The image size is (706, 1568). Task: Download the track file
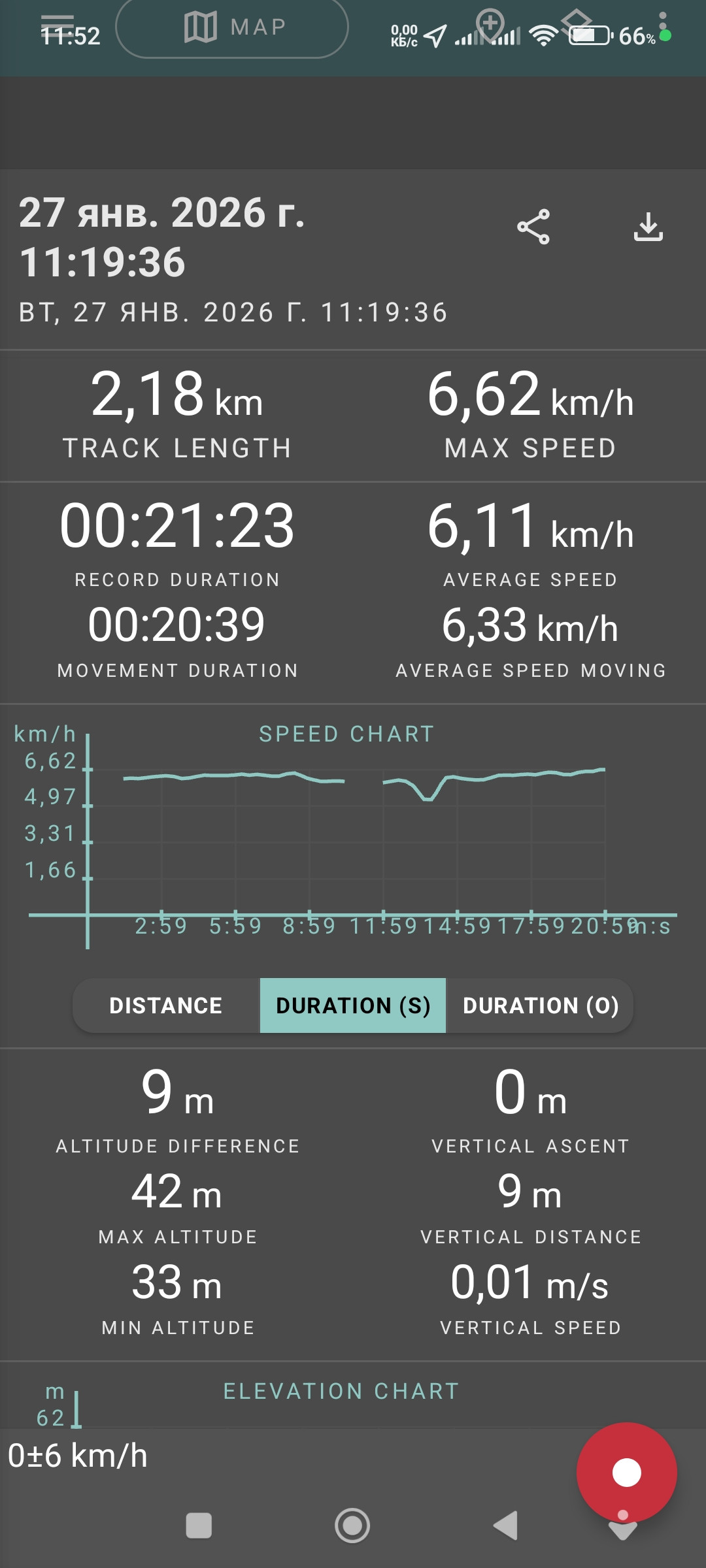coord(648,227)
